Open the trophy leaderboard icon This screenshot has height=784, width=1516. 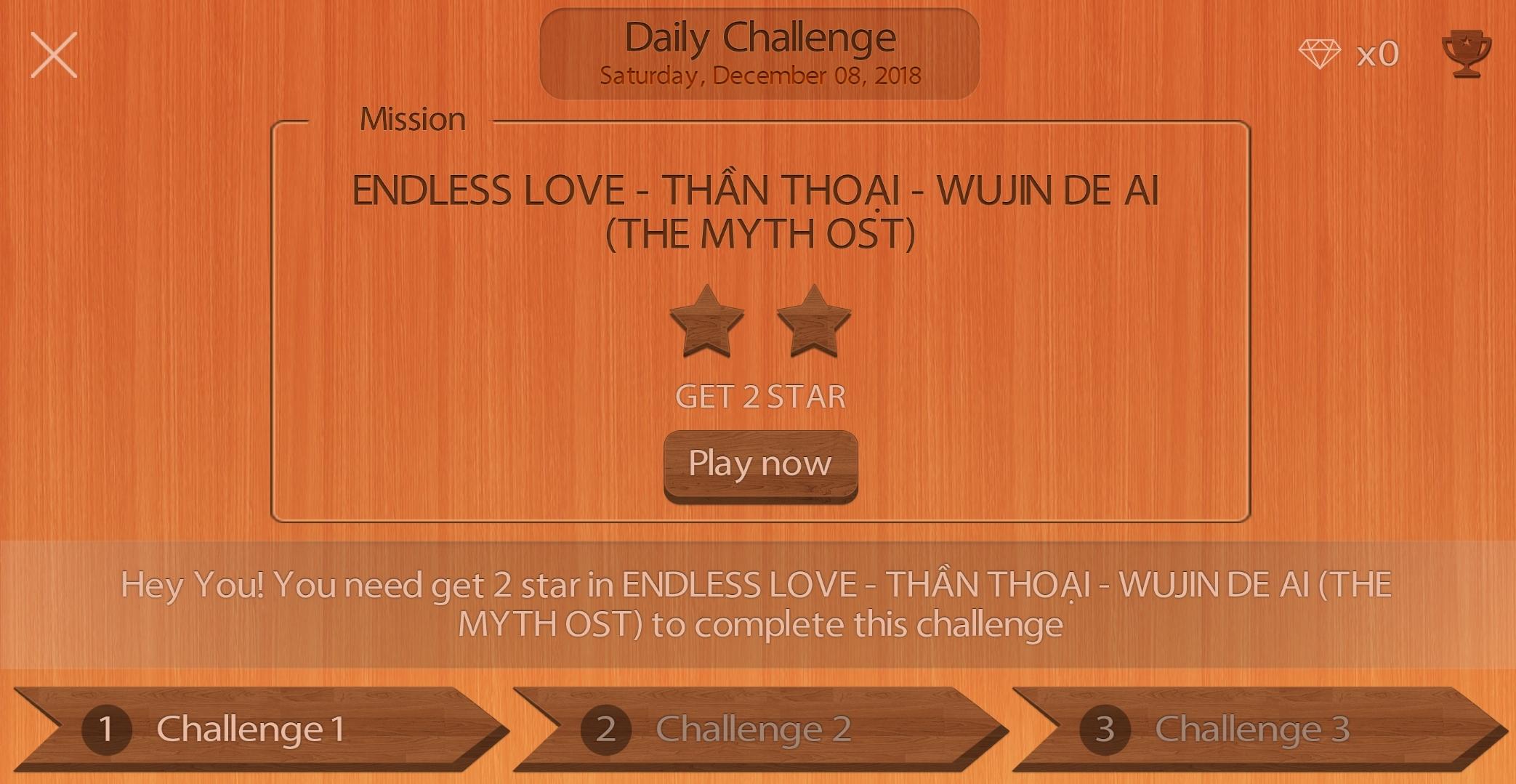coord(1466,53)
